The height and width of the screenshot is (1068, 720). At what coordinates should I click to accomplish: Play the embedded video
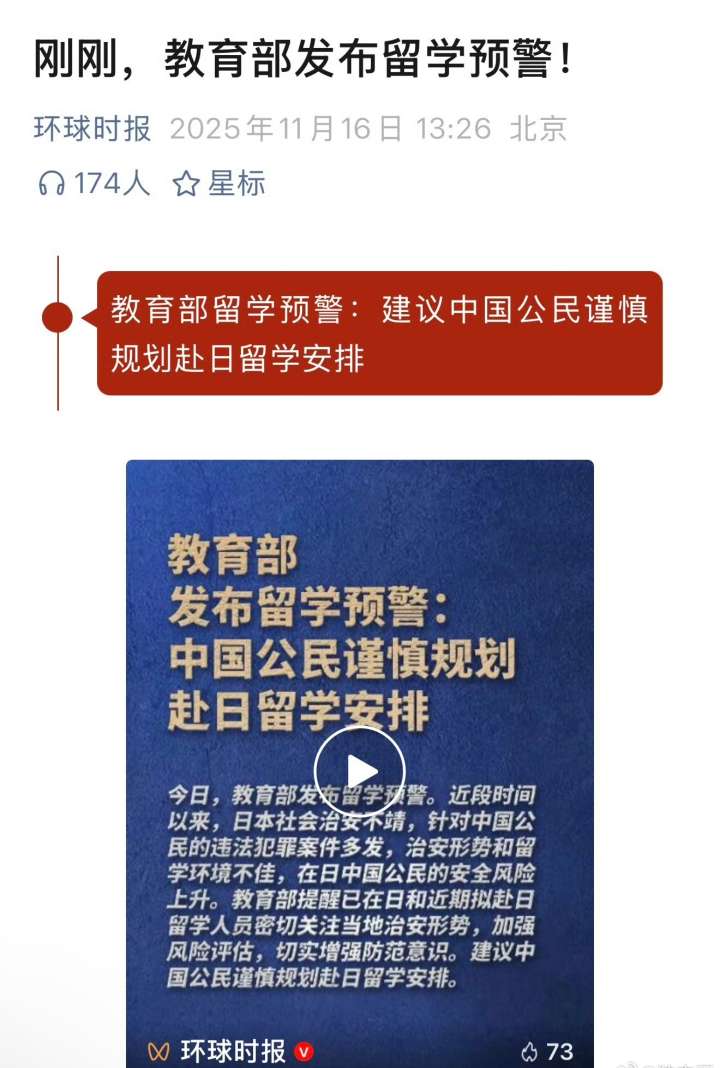pos(359,770)
